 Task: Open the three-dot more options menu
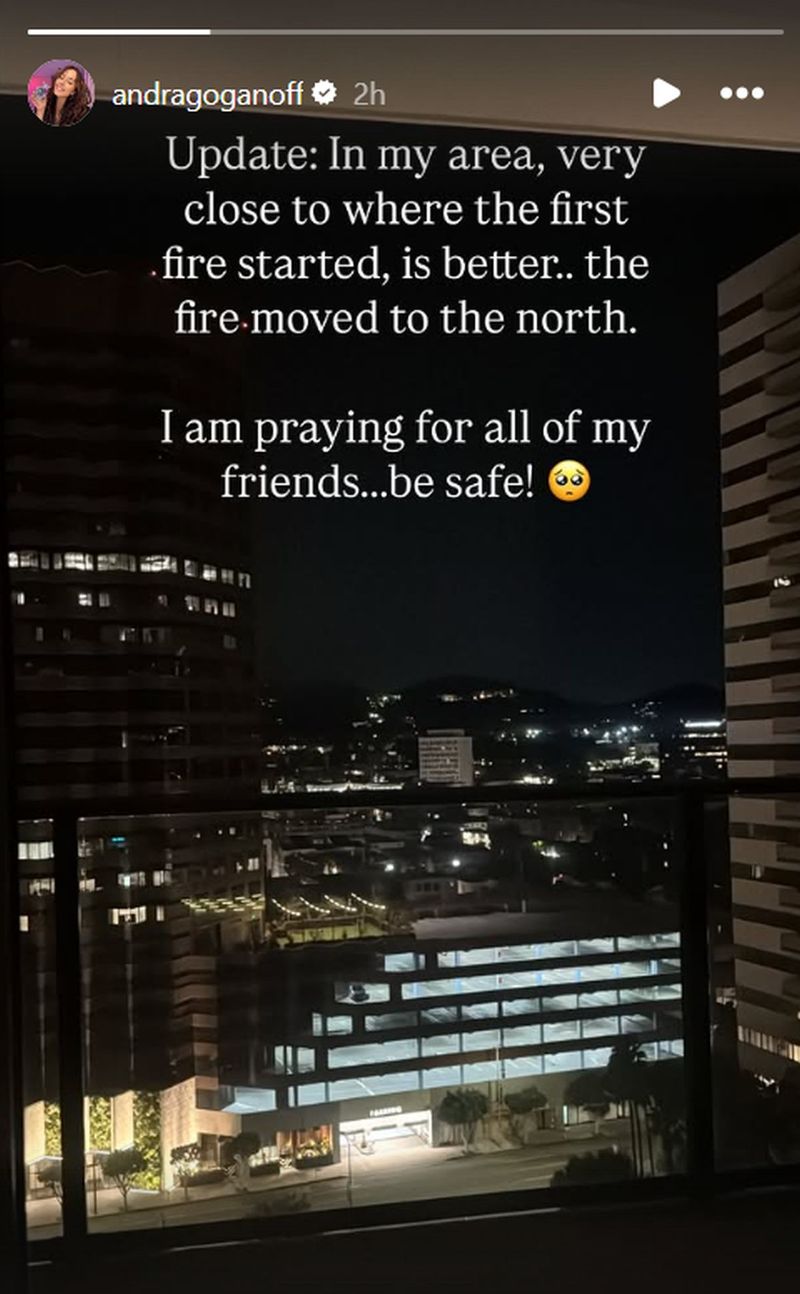click(x=741, y=93)
